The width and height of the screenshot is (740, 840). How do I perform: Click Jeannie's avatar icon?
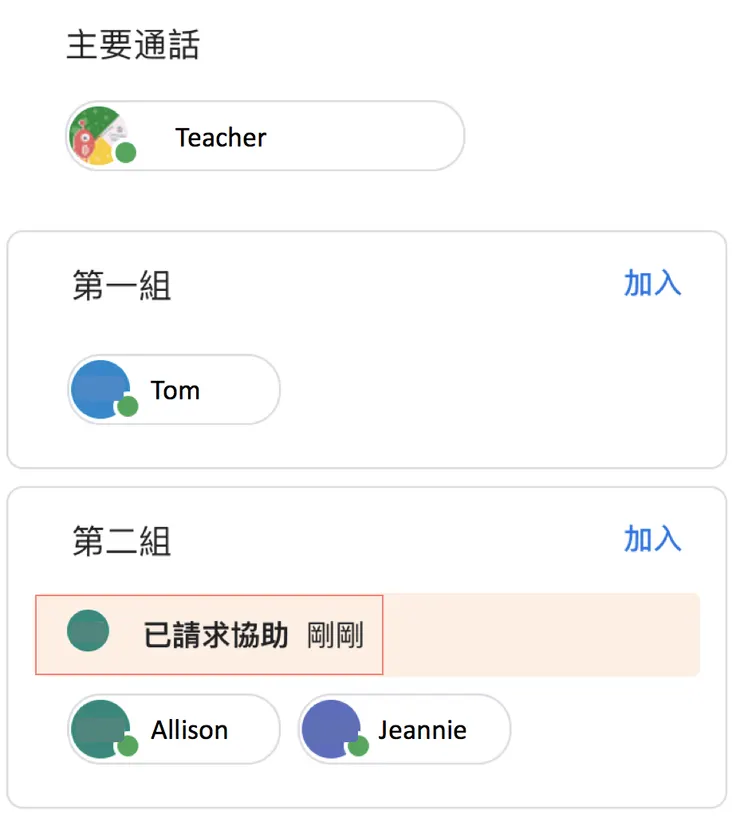328,730
